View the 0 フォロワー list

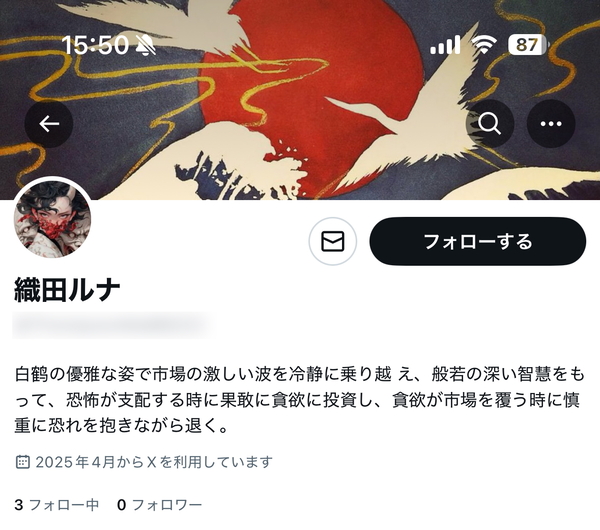click(160, 505)
